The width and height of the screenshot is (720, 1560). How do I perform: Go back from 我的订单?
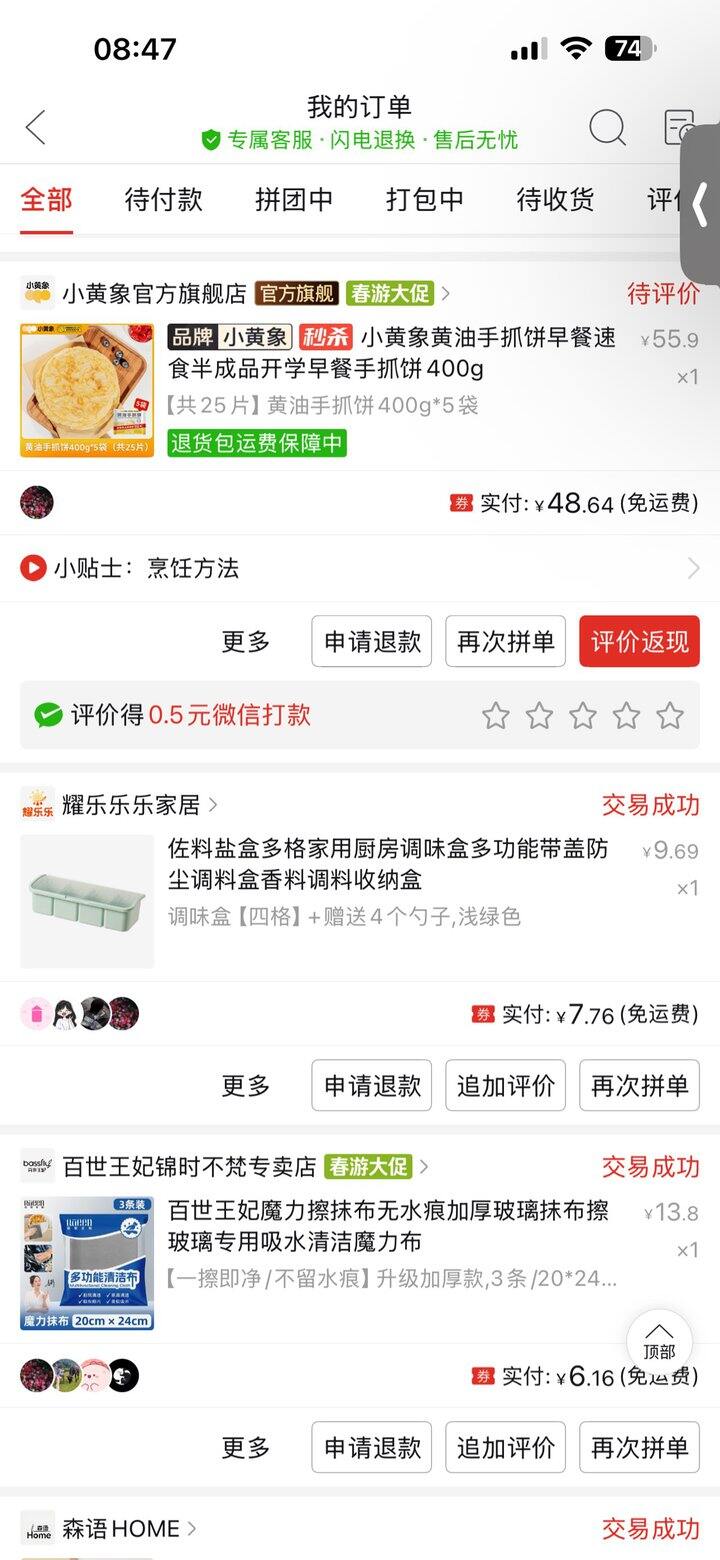coord(36,127)
